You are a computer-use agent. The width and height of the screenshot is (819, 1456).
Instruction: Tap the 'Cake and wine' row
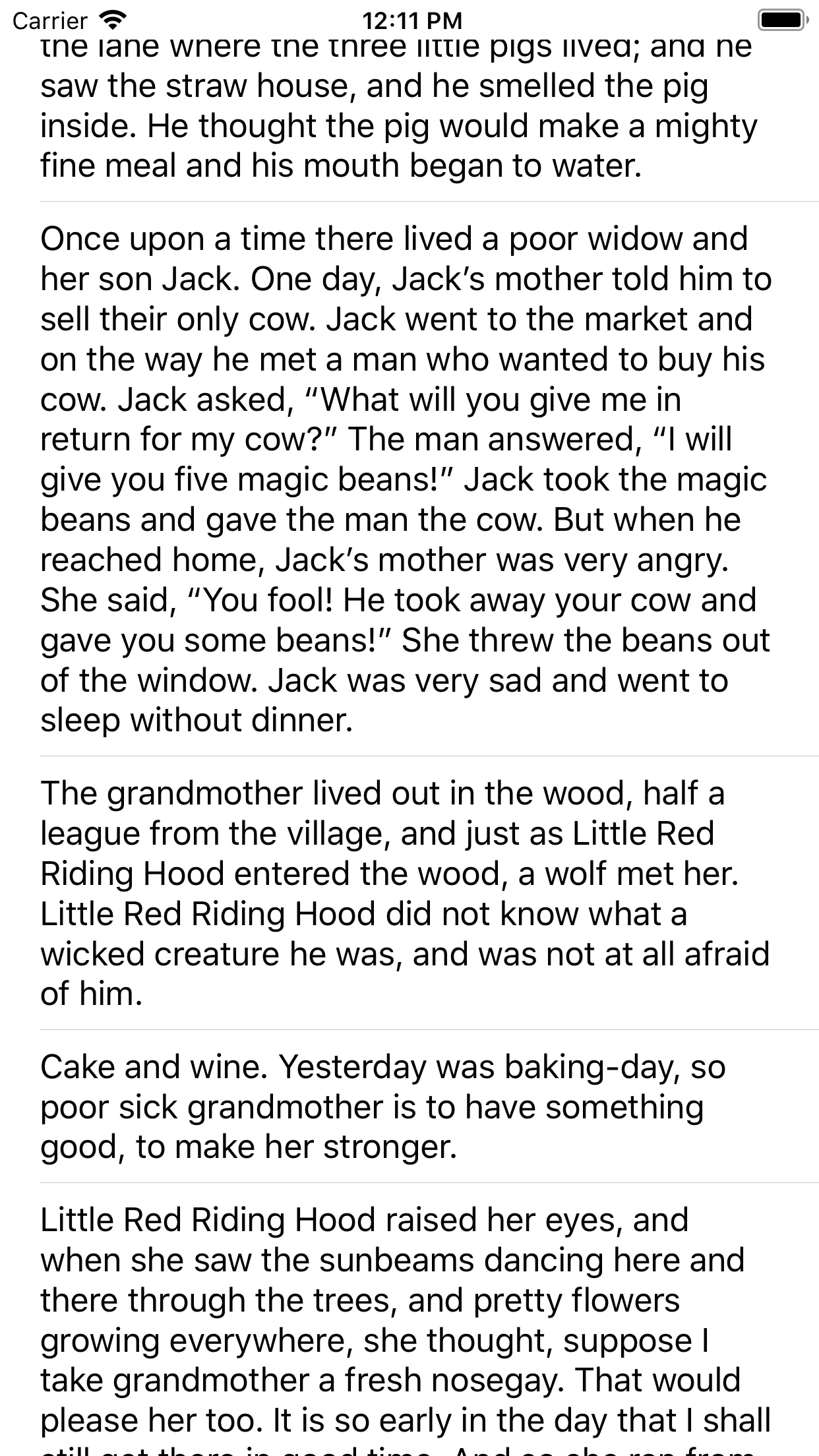point(409,1107)
